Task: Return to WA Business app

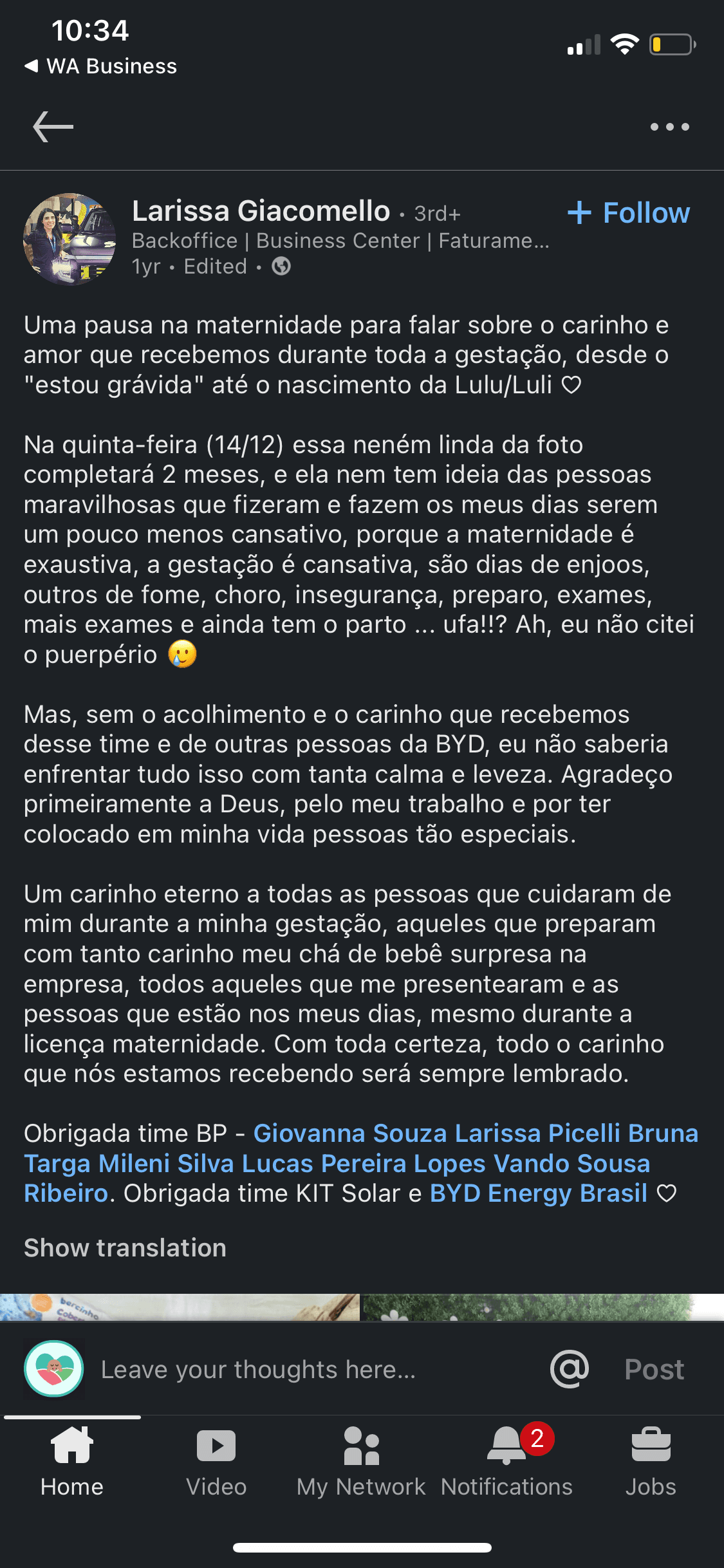Action: point(100,66)
